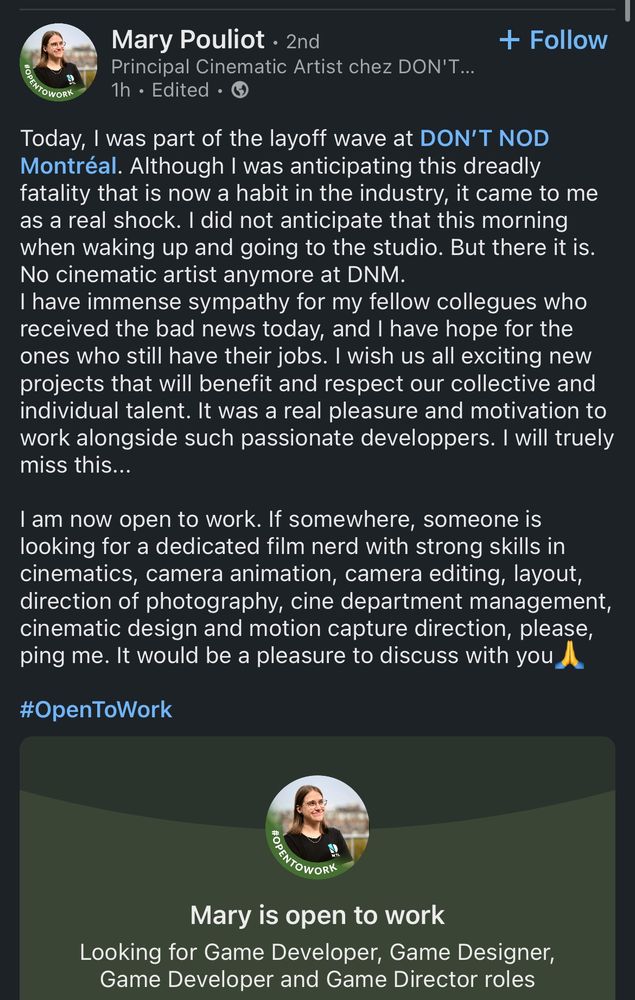This screenshot has height=1000, width=635.
Task: Tap the #OpenToWork hashtag
Action: pyautogui.click(x=96, y=710)
